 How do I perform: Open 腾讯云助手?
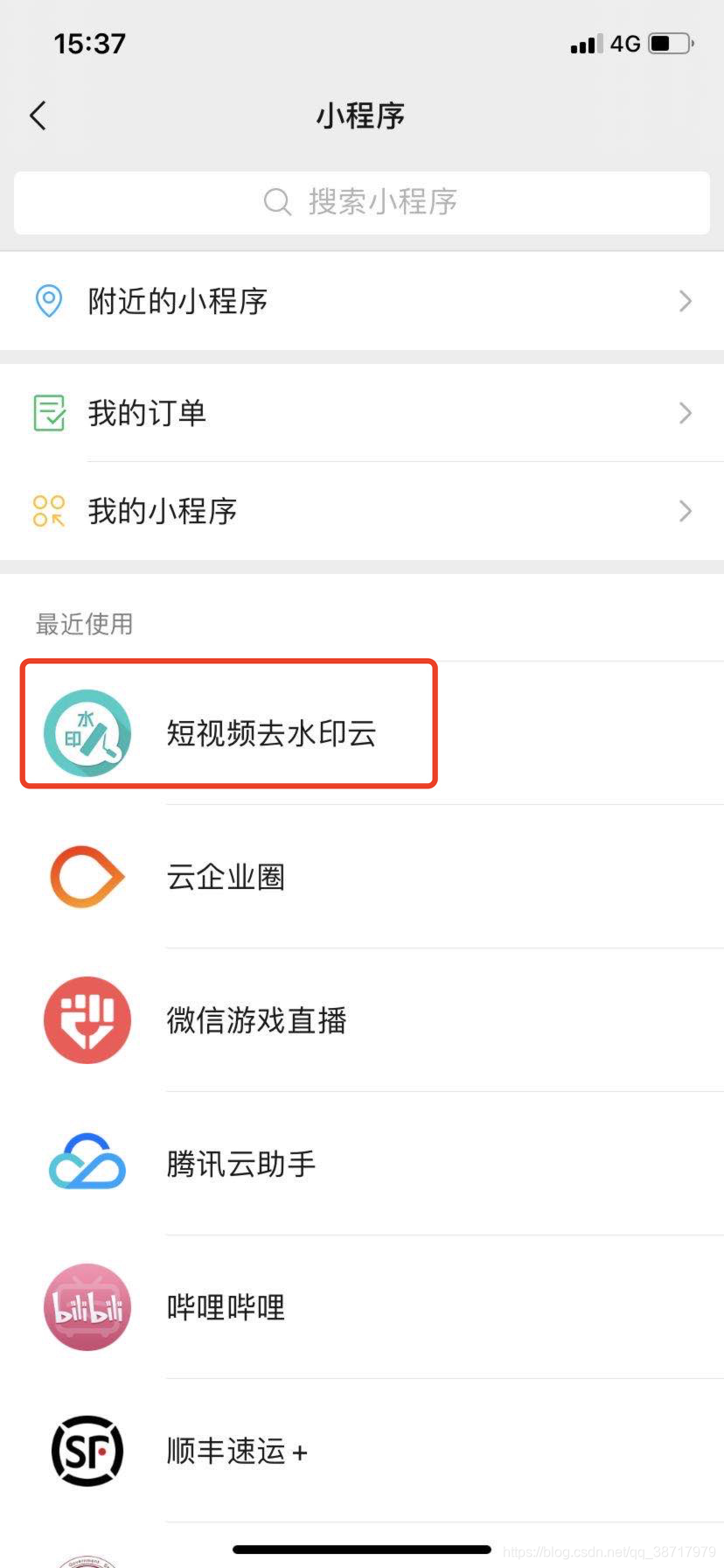coord(240,1164)
